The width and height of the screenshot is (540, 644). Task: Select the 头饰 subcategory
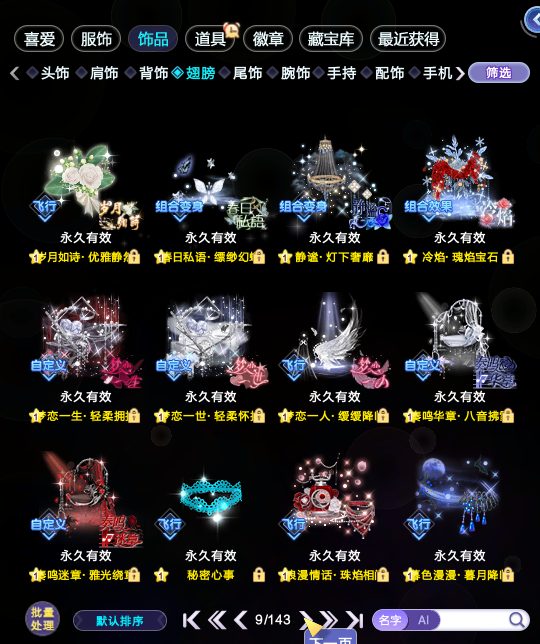pos(48,73)
